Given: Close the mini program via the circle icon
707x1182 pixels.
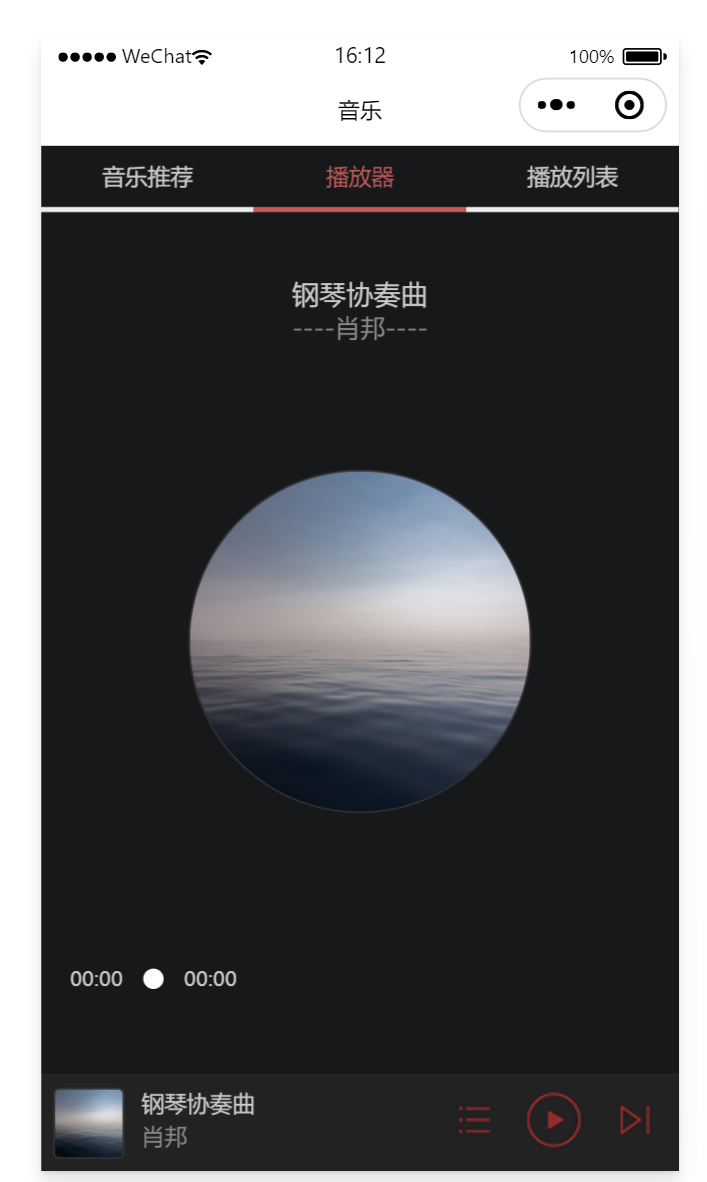Looking at the screenshot, I should [629, 106].
